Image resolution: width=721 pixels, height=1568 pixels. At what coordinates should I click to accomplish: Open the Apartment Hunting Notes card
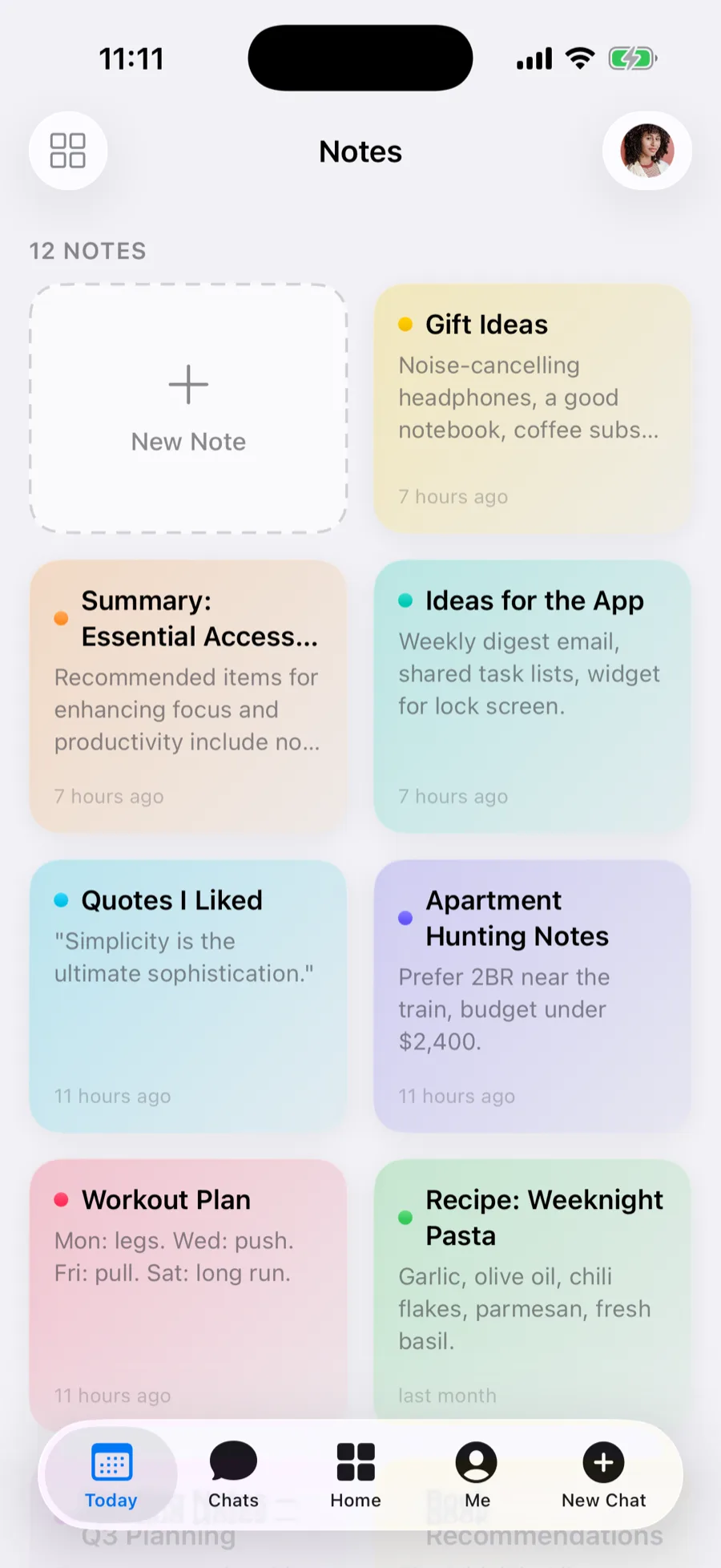533,996
